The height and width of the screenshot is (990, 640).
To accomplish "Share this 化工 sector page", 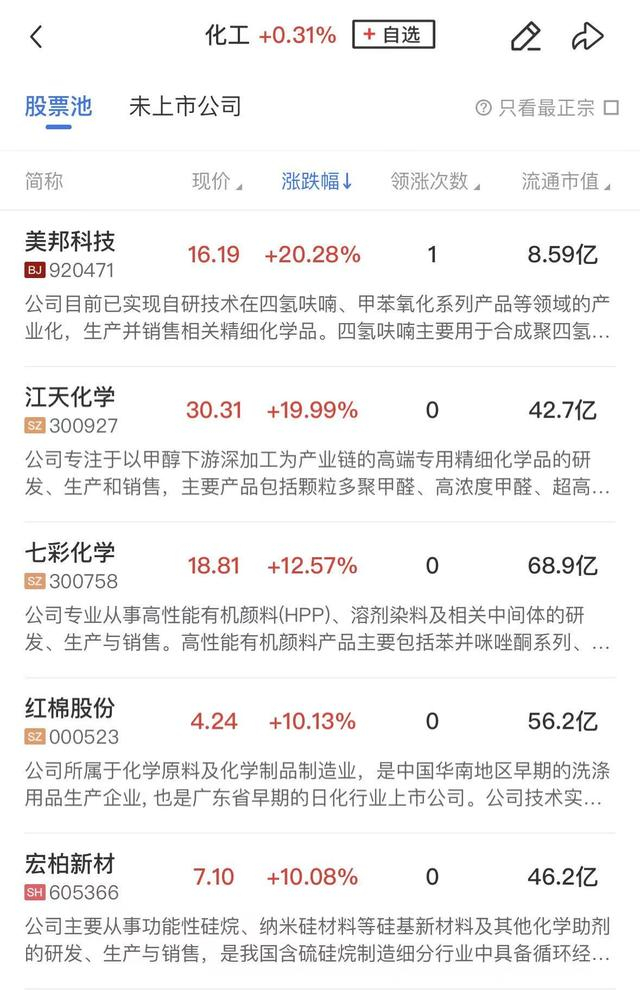I will [x=587, y=37].
